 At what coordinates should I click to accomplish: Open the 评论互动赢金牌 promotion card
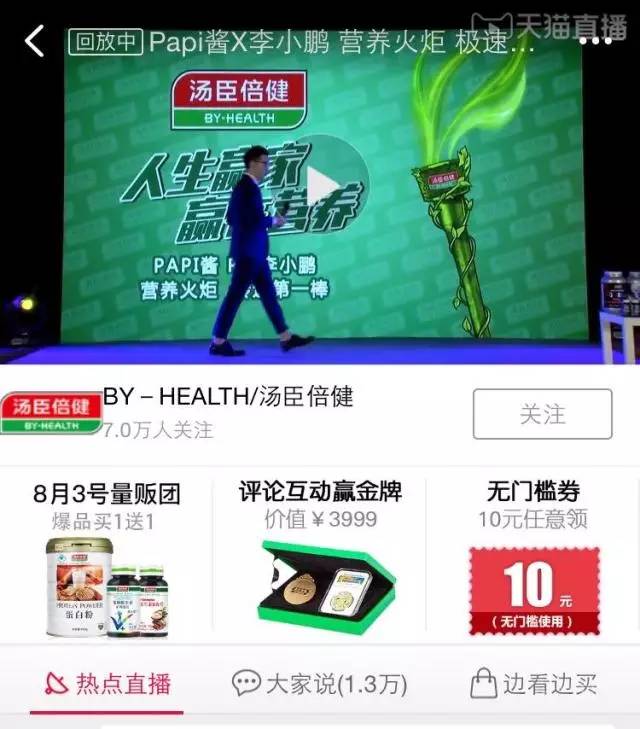[x=320, y=560]
